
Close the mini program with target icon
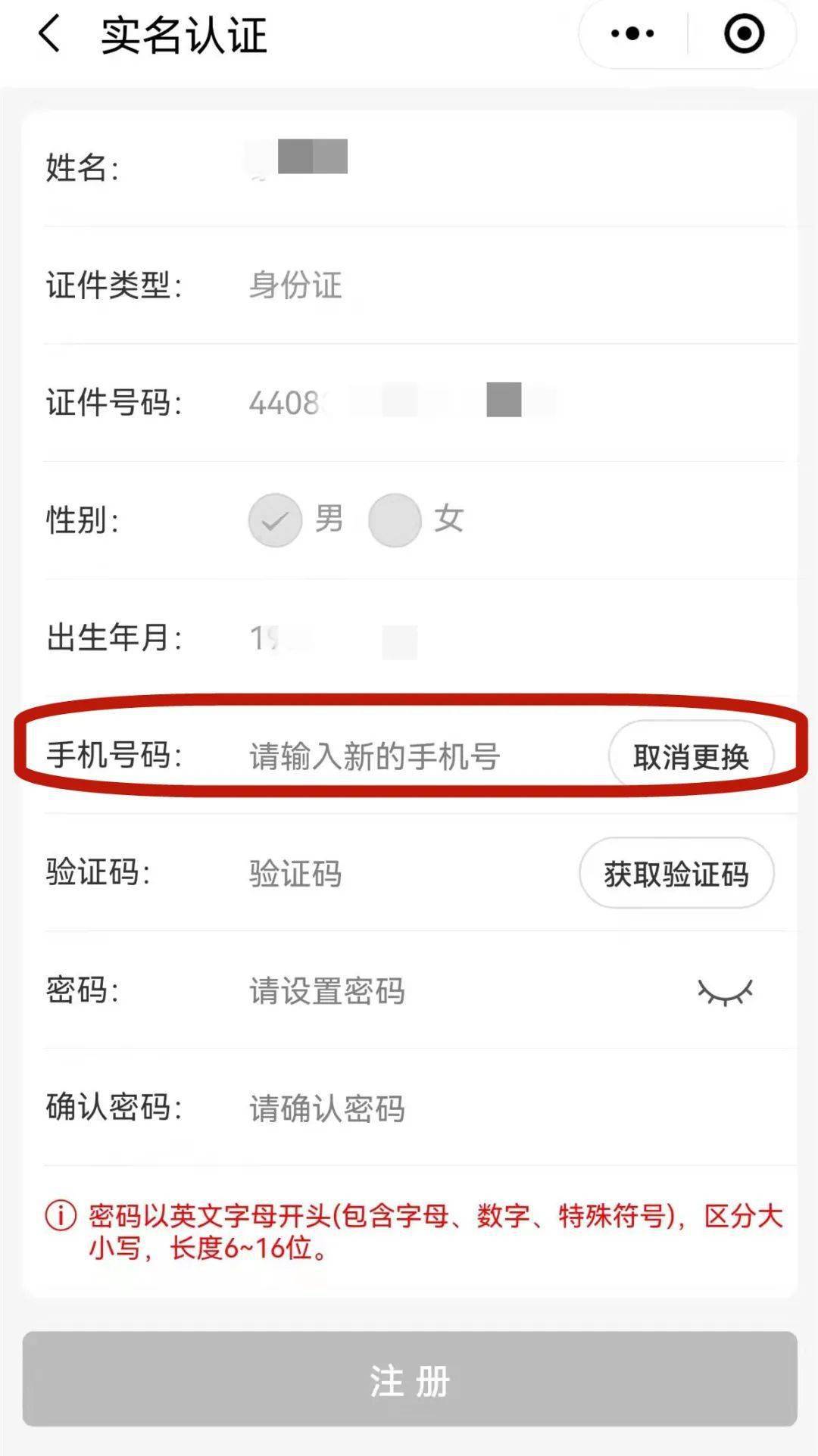(x=744, y=34)
